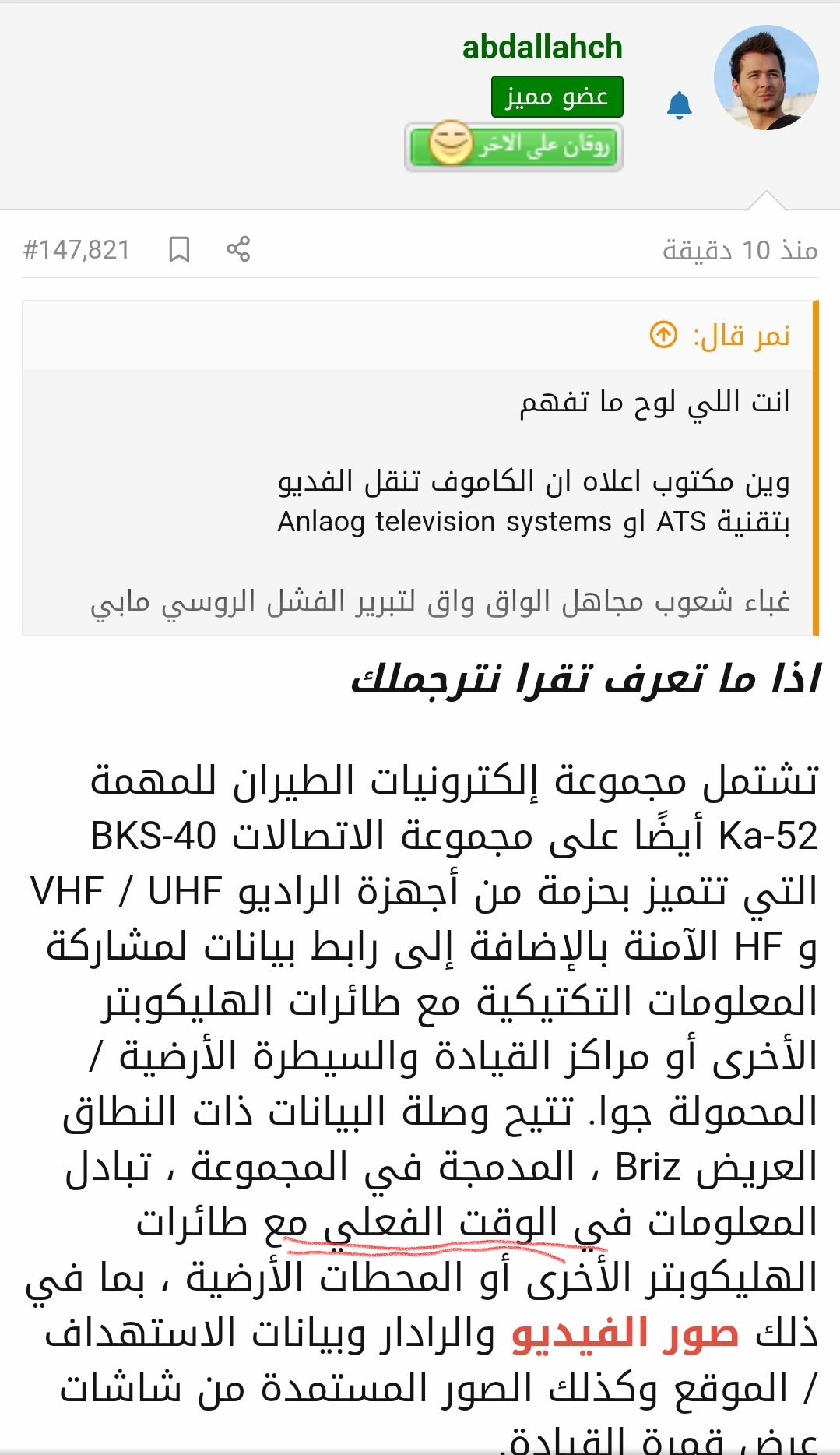This screenshot has height=1455, width=840.
Task: Open abdallahch's profile picture
Action: tap(766, 78)
